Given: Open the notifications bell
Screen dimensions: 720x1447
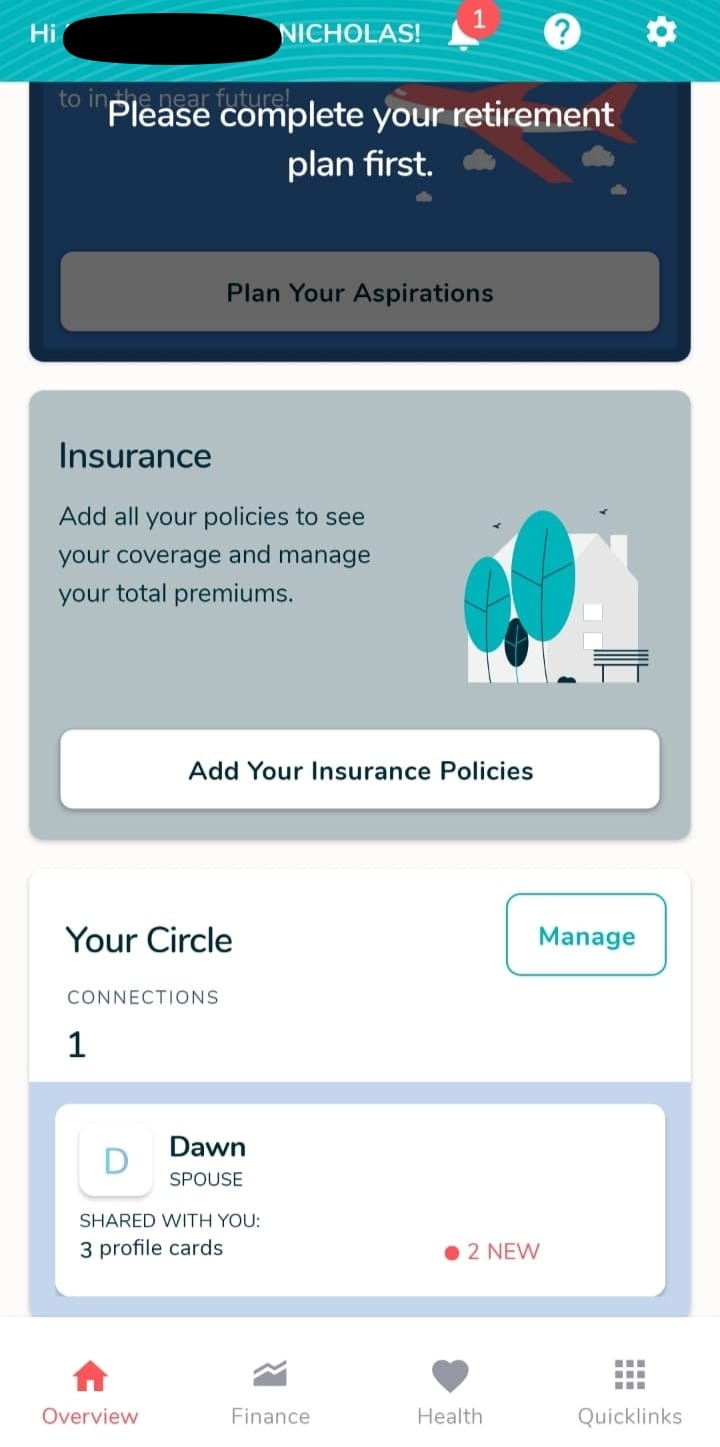Looking at the screenshot, I should (463, 33).
